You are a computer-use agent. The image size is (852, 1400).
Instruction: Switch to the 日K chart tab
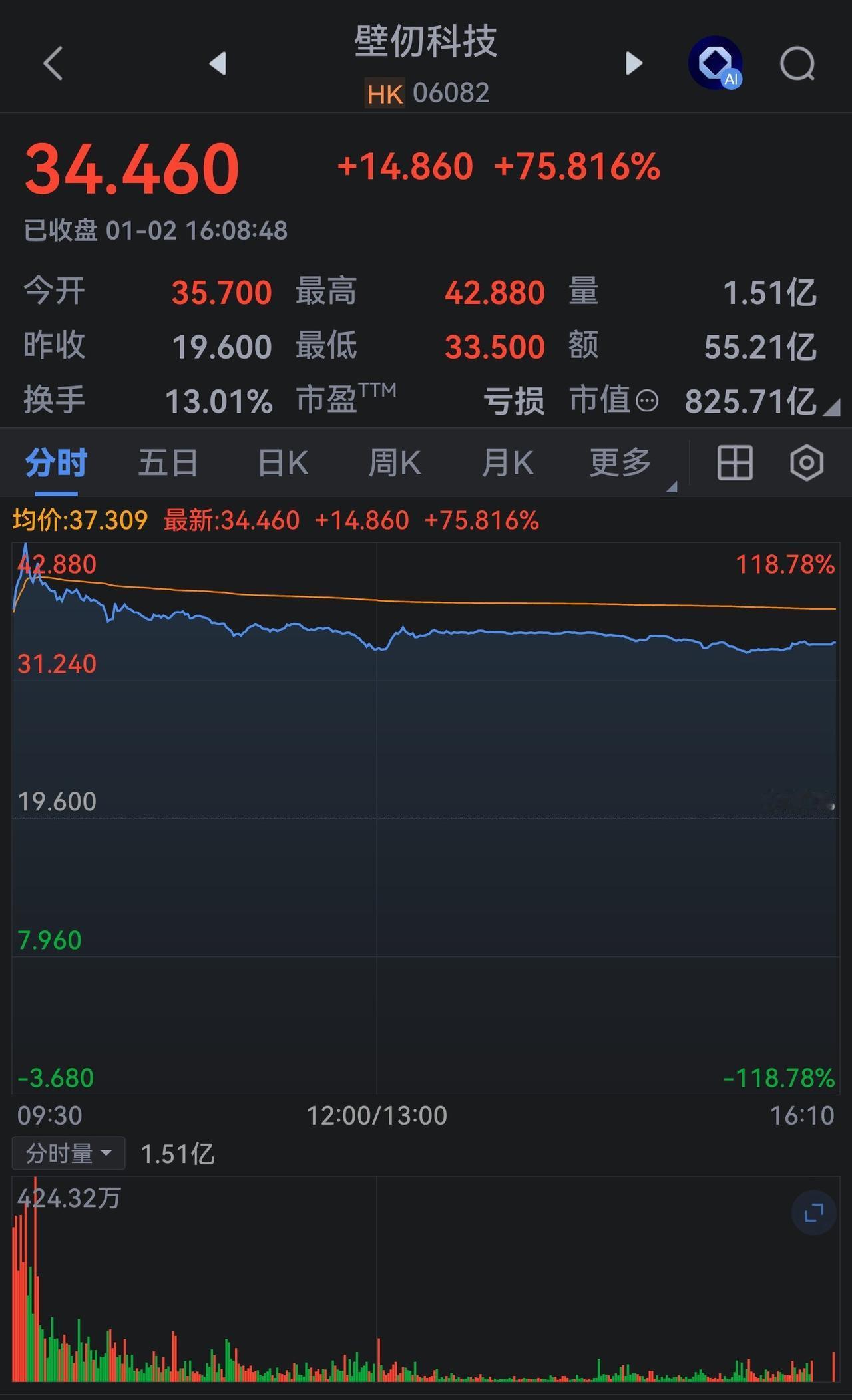[x=282, y=461]
